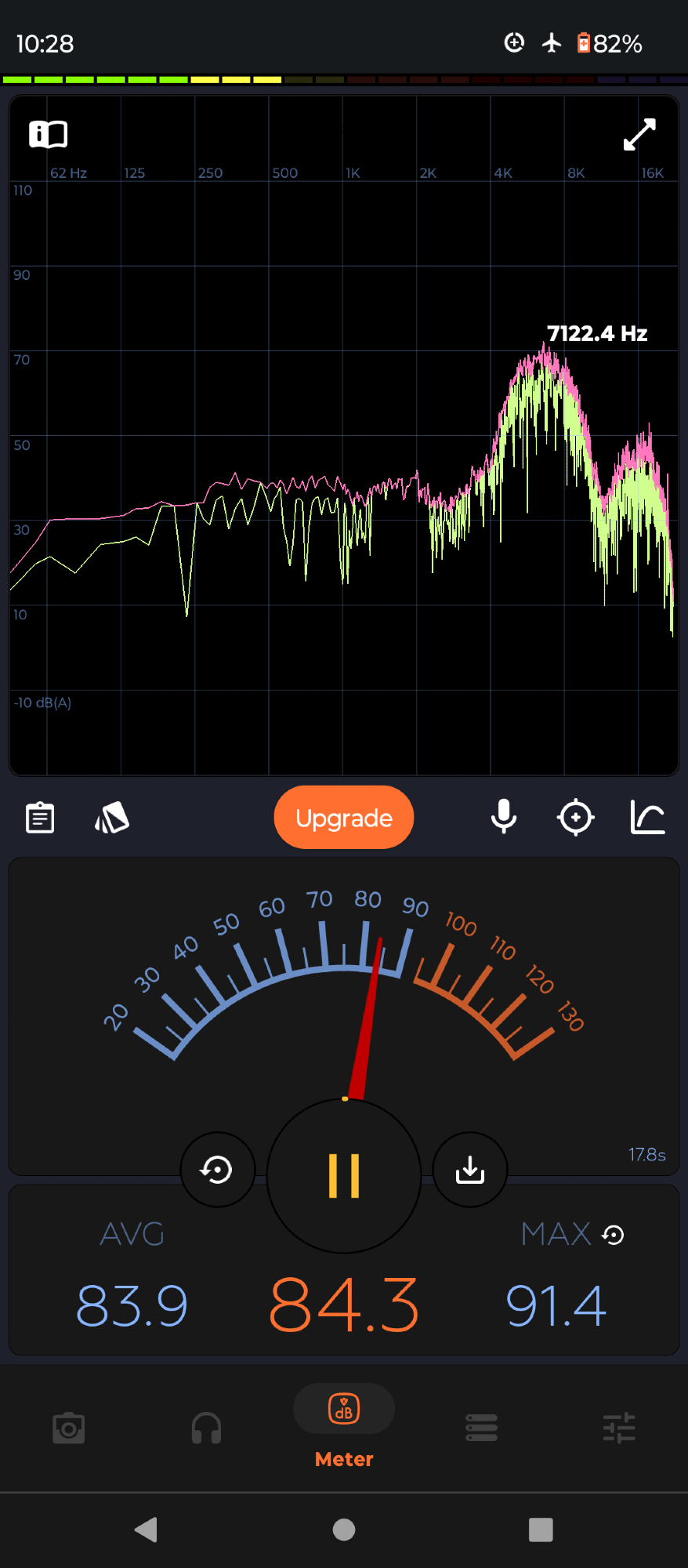
Task: Switch to the camera tab
Action: point(69,1428)
